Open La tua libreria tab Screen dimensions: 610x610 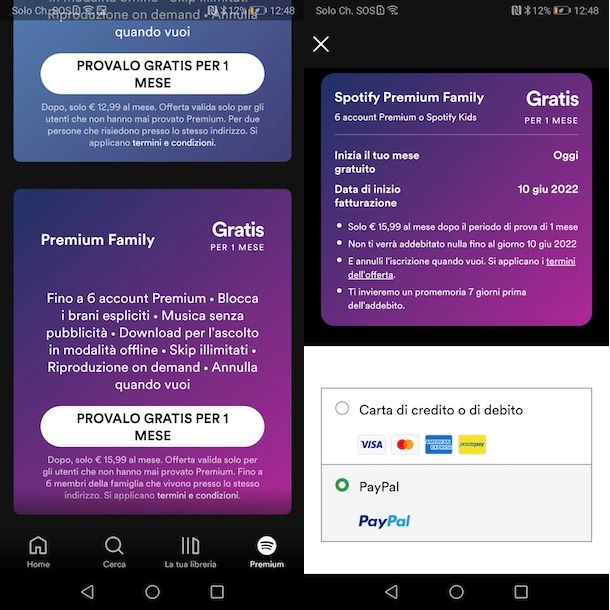point(190,551)
